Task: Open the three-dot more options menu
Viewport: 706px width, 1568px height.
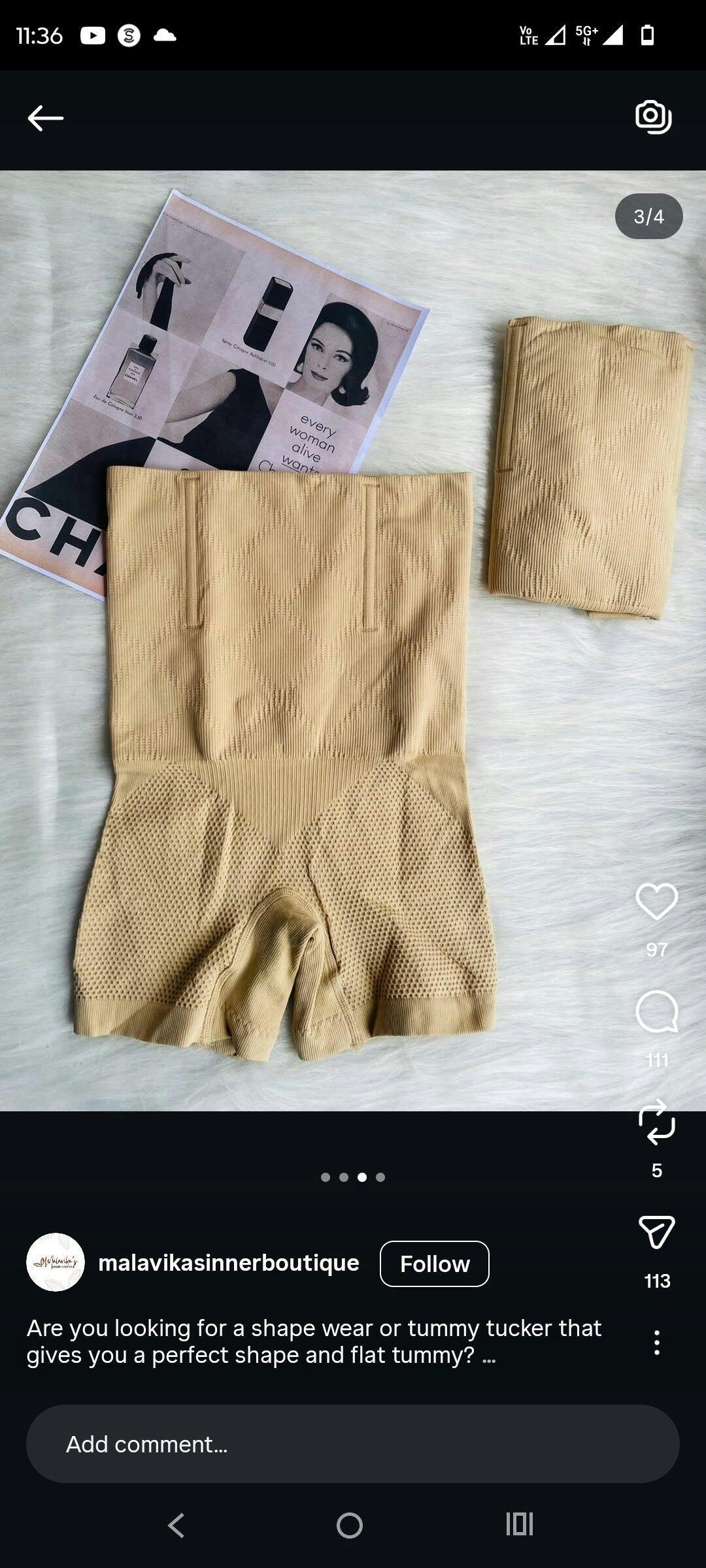Action: 656,1343
